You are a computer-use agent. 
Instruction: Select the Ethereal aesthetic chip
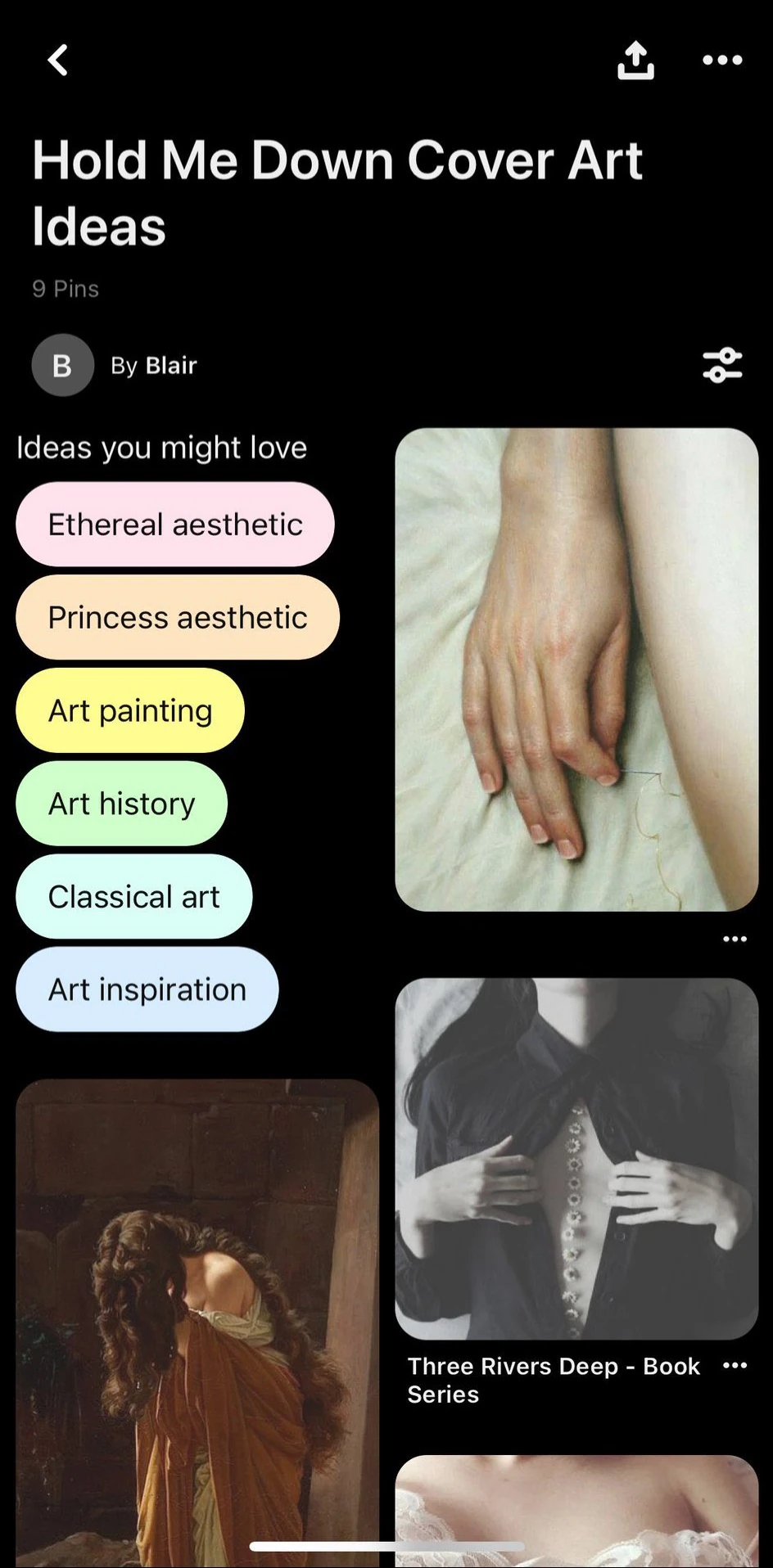coord(174,525)
